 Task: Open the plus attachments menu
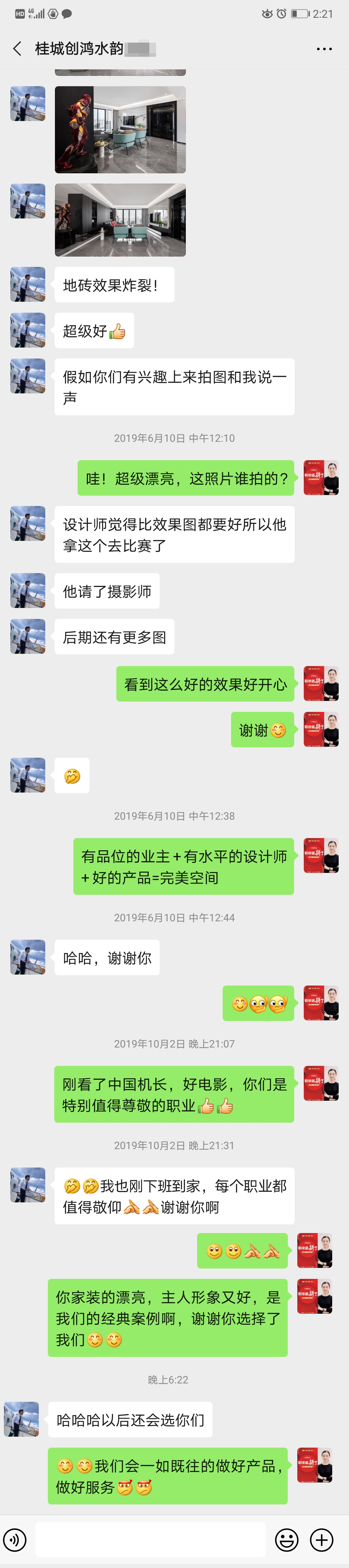click(322, 1540)
